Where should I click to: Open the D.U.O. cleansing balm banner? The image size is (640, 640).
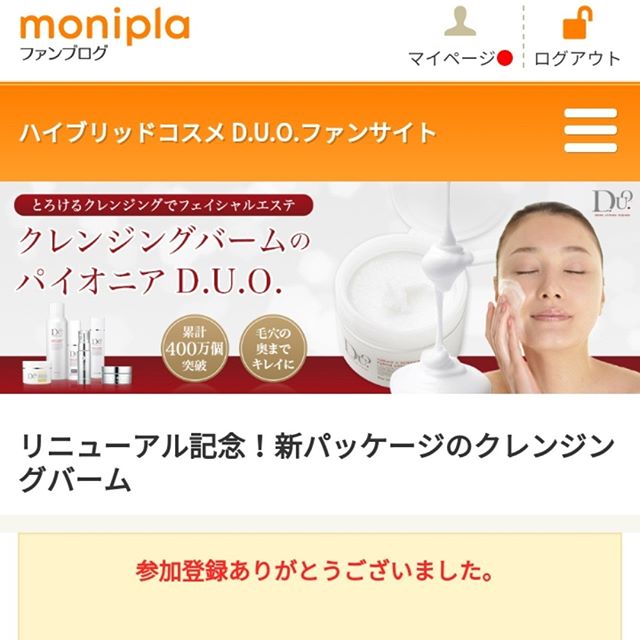click(320, 288)
